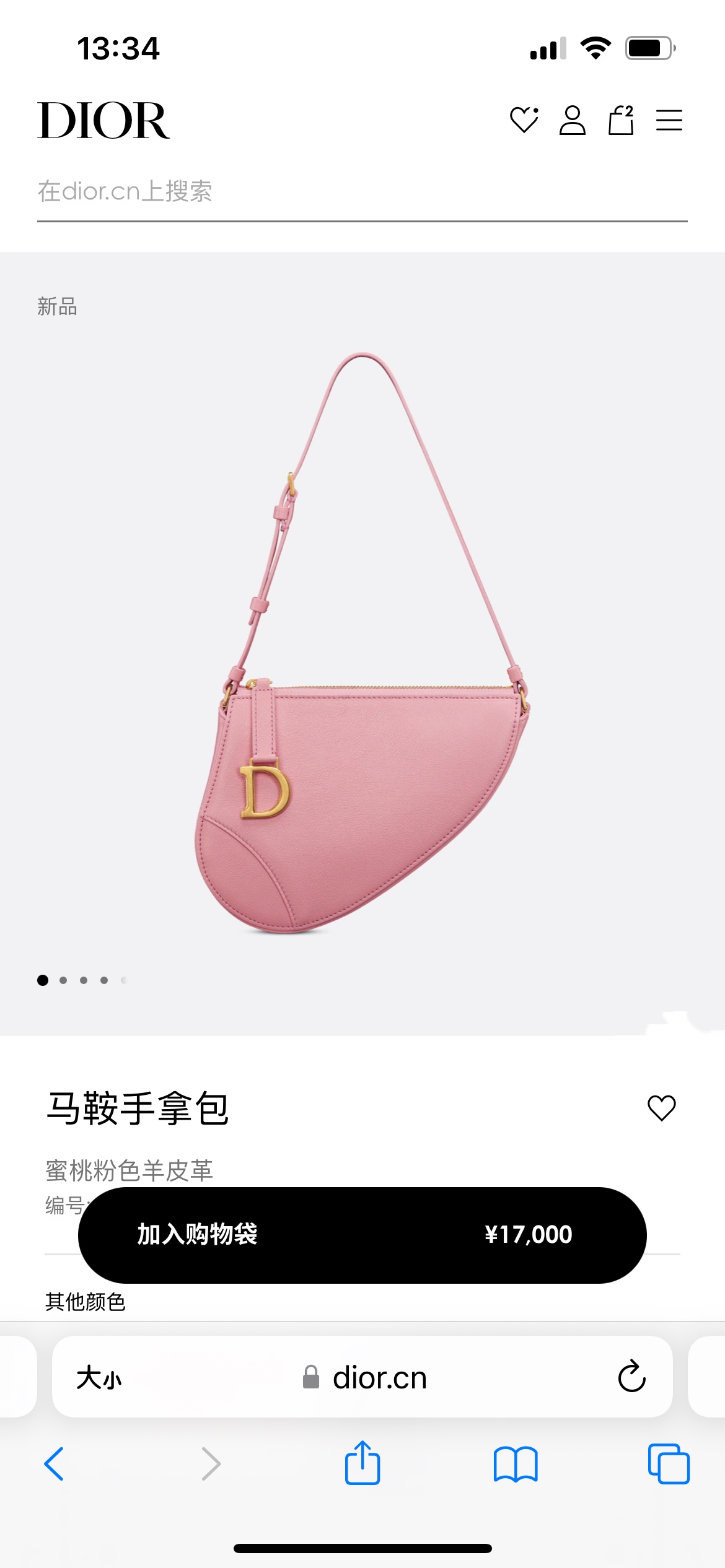The width and height of the screenshot is (725, 1568).
Task: Reload the dior.cn page
Action: (631, 1377)
